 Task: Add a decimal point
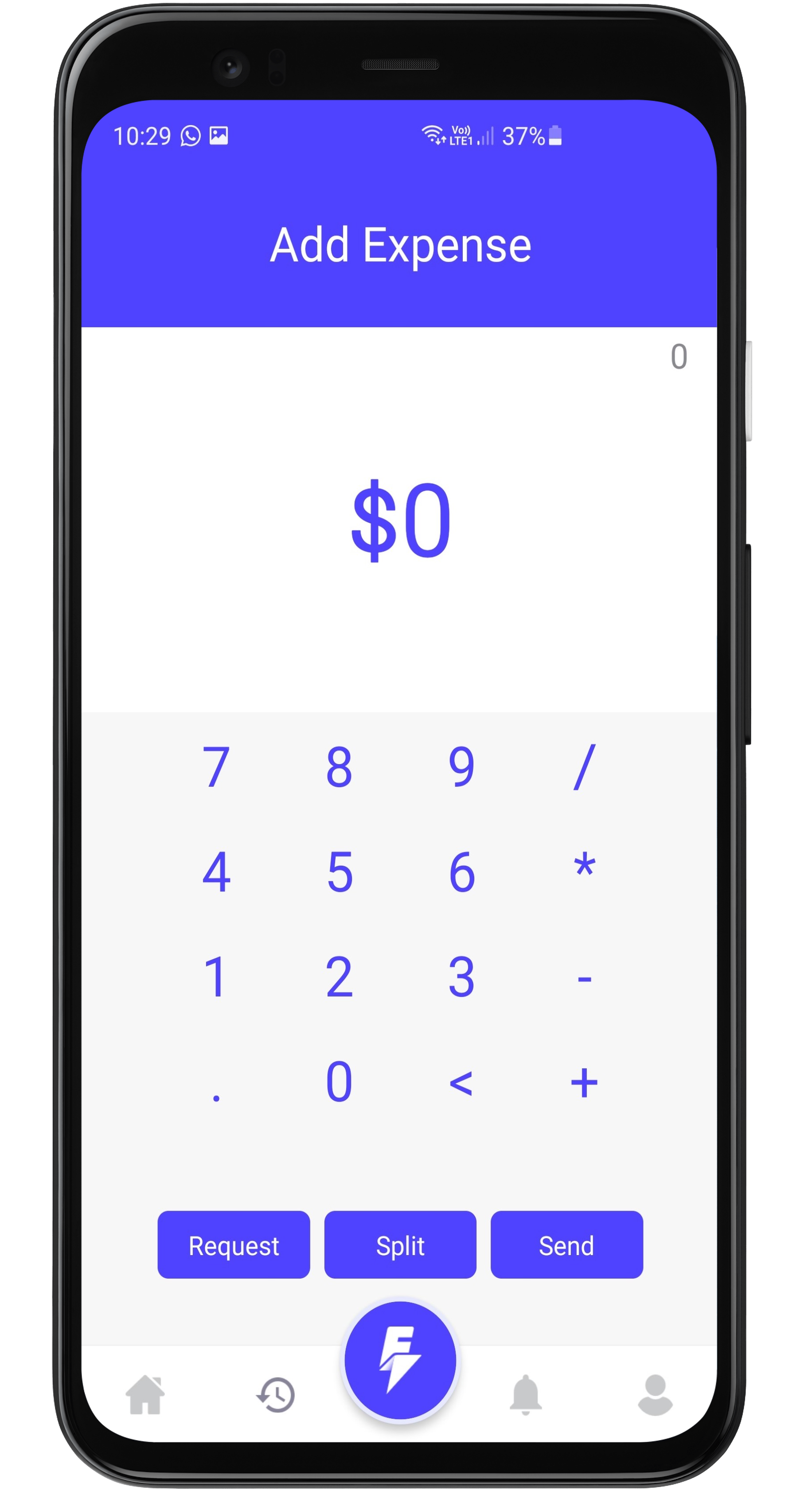pyautogui.click(x=216, y=1090)
